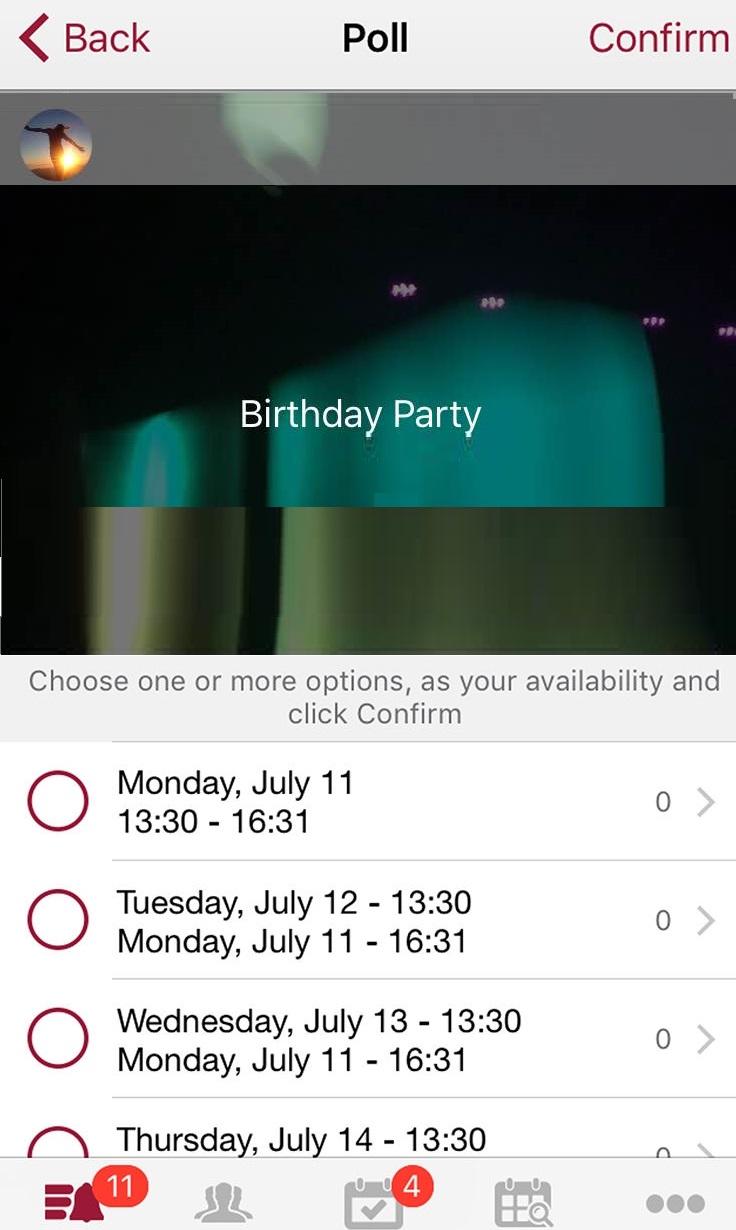Select the Tuesday, July 12 option
The image size is (736, 1230).
[58, 921]
